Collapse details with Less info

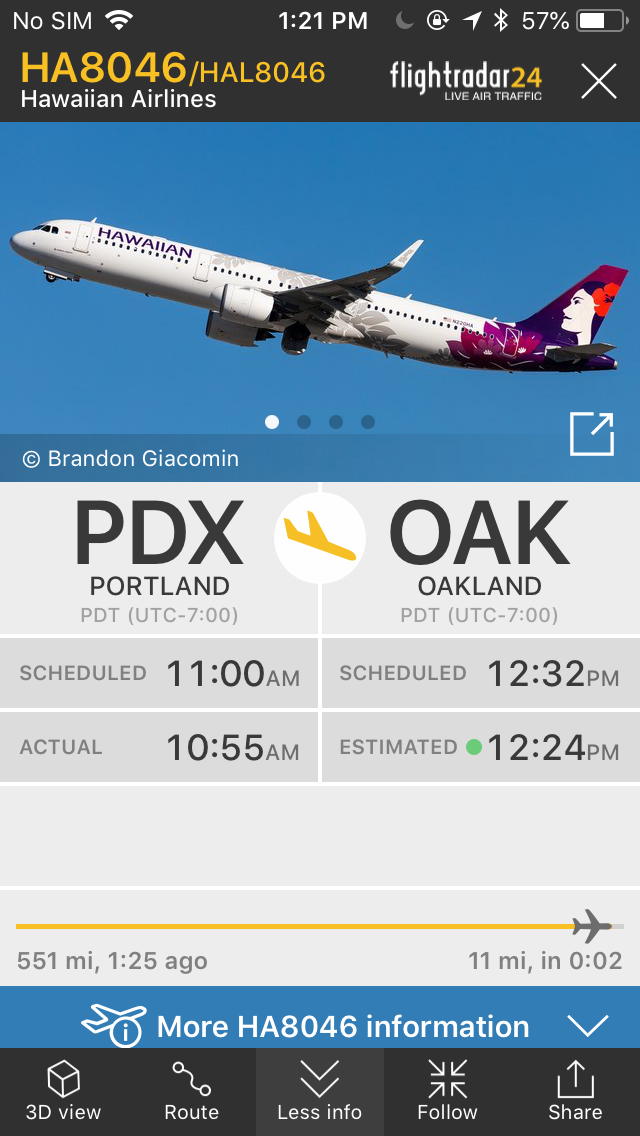coord(319,1092)
